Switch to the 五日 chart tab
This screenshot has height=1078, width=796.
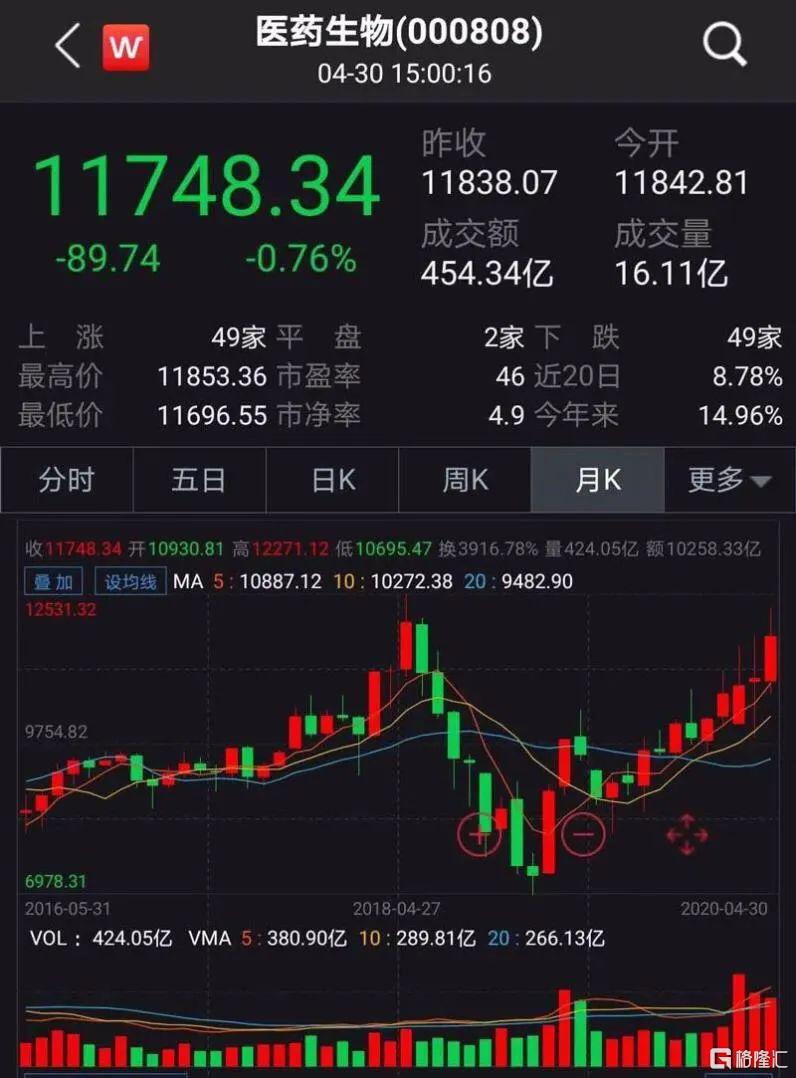pos(199,480)
